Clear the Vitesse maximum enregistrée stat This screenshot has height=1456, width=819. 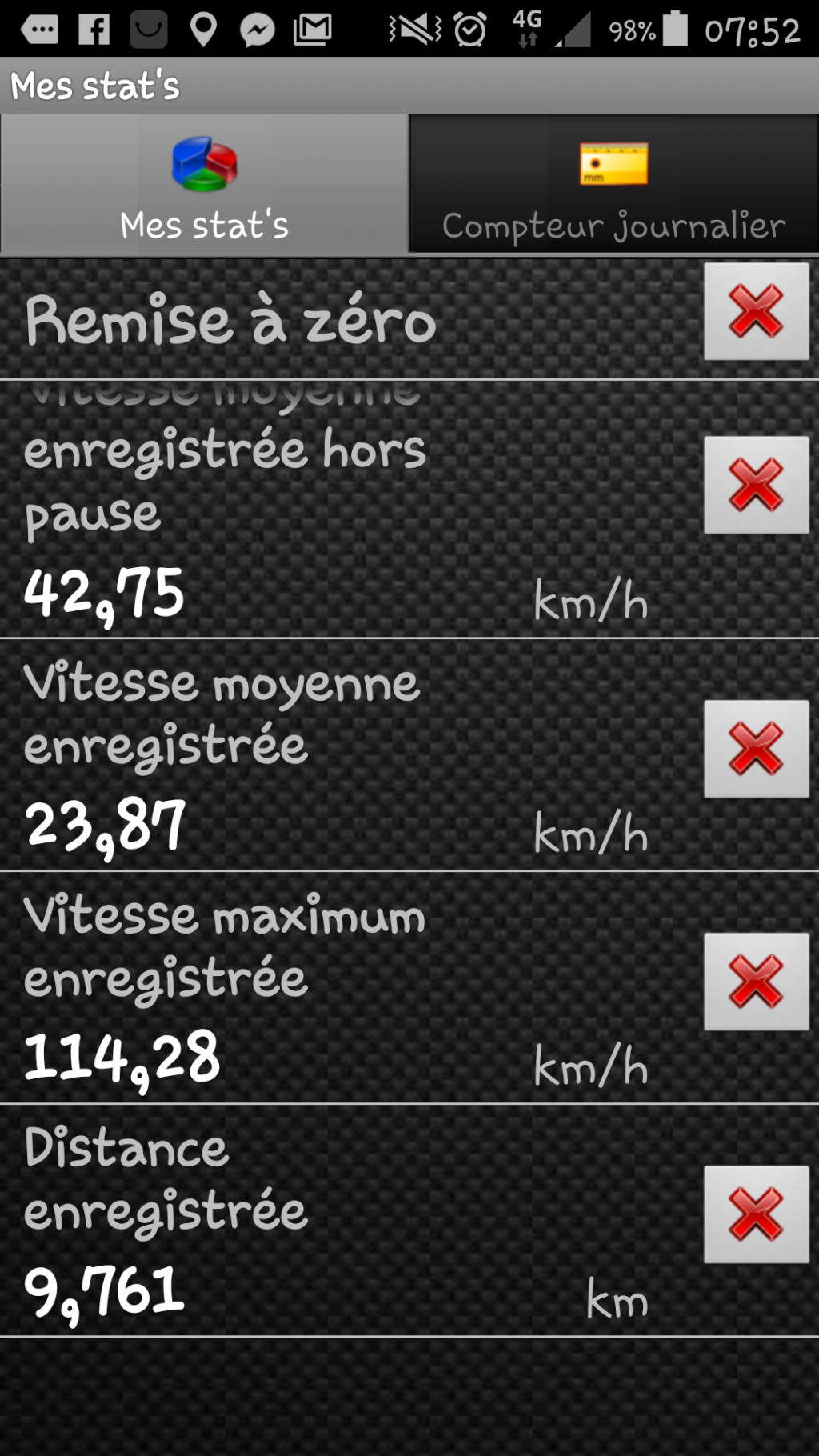point(756,982)
